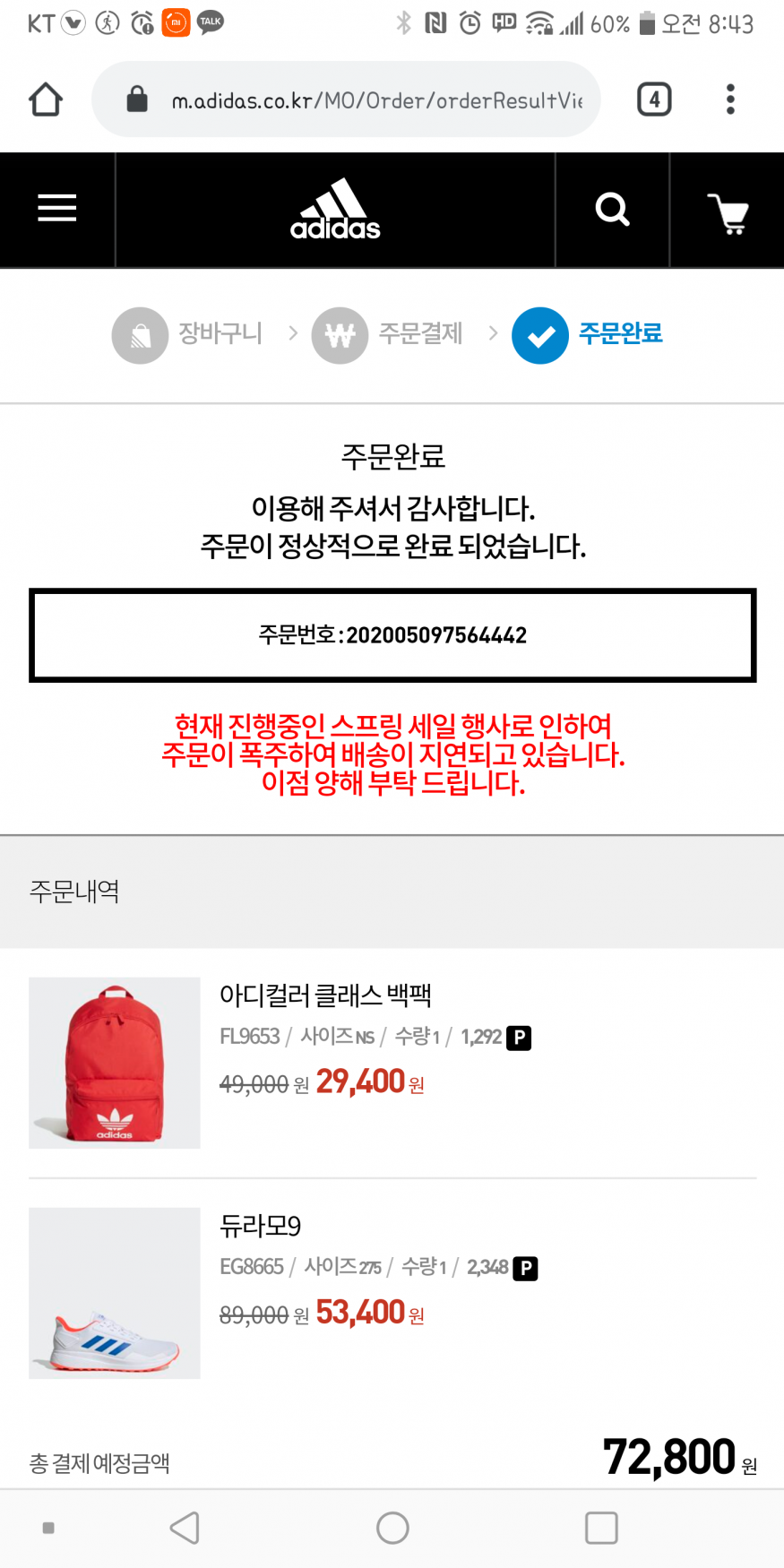Open the browser overflow menu

tap(730, 99)
